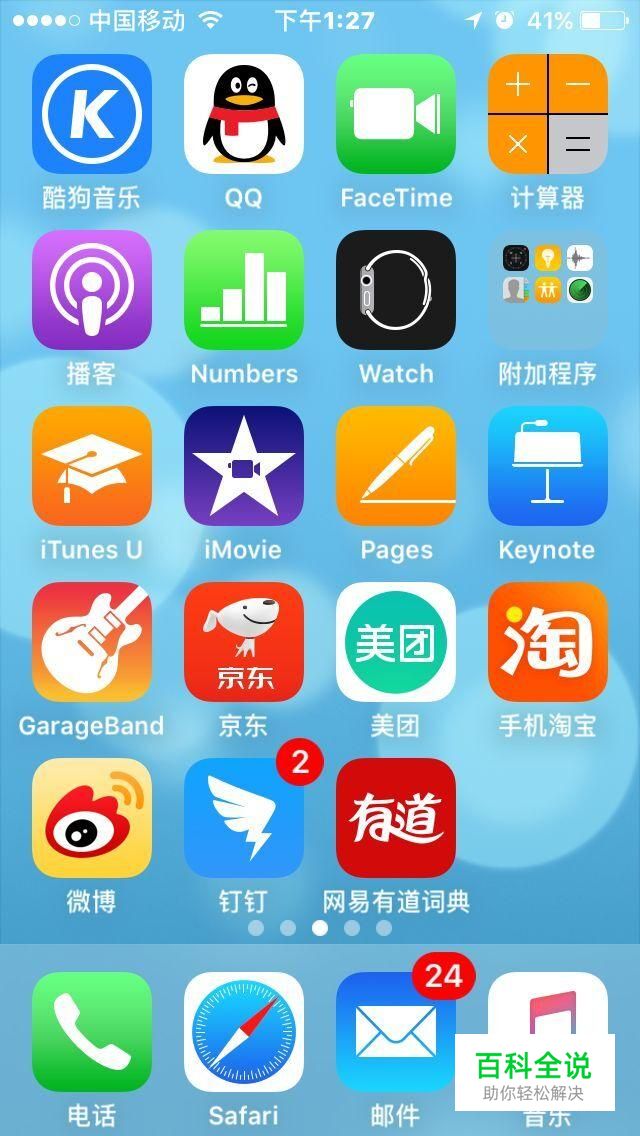Launch 网易有道词典 dictionary
This screenshot has width=640, height=1136.
396,818
